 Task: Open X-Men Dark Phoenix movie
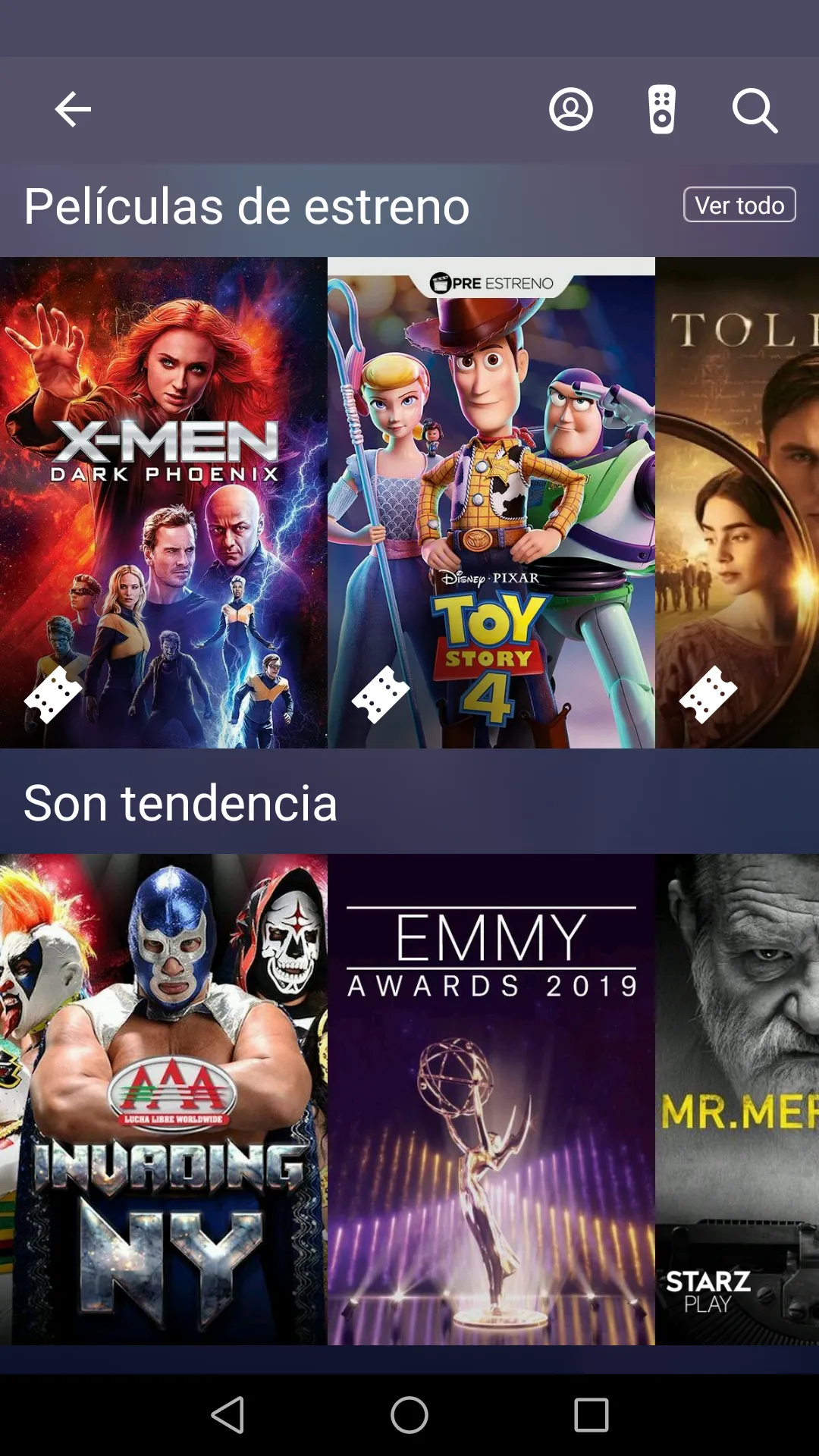tap(164, 502)
